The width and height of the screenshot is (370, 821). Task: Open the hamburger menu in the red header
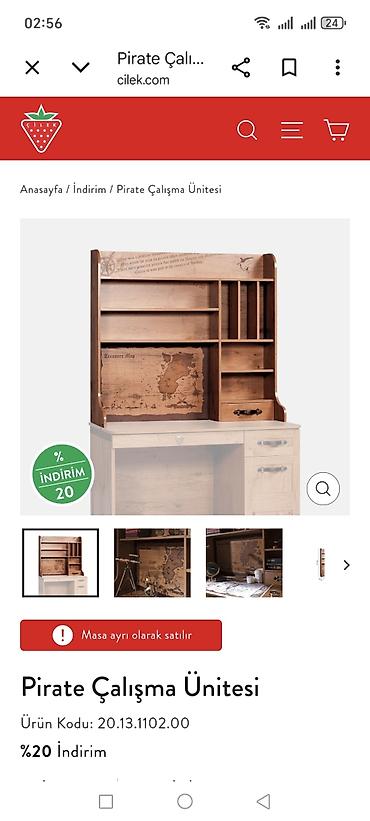coord(291,130)
